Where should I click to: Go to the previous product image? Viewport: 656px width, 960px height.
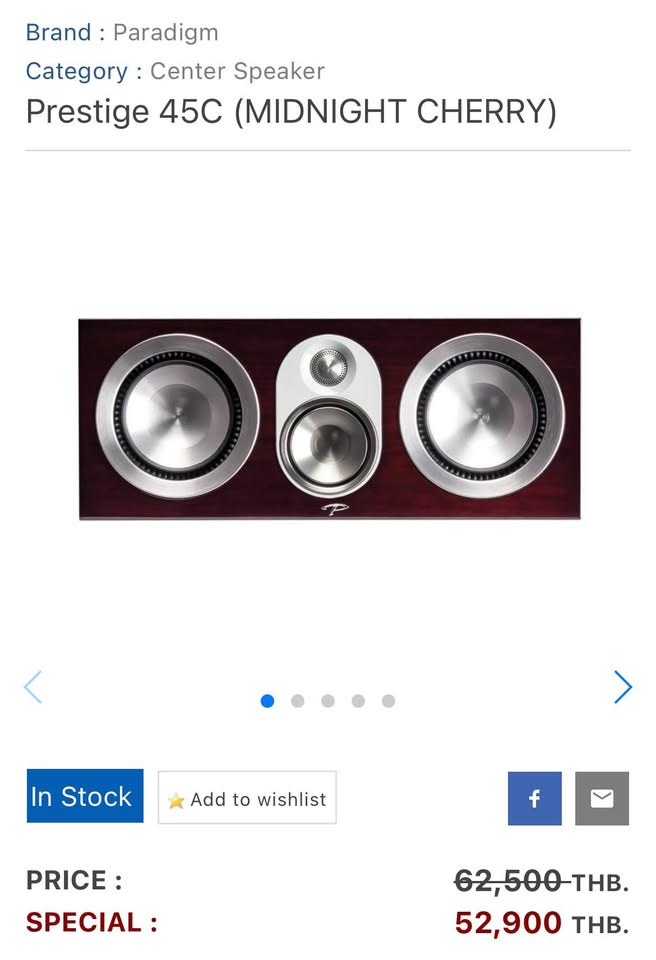[33, 687]
